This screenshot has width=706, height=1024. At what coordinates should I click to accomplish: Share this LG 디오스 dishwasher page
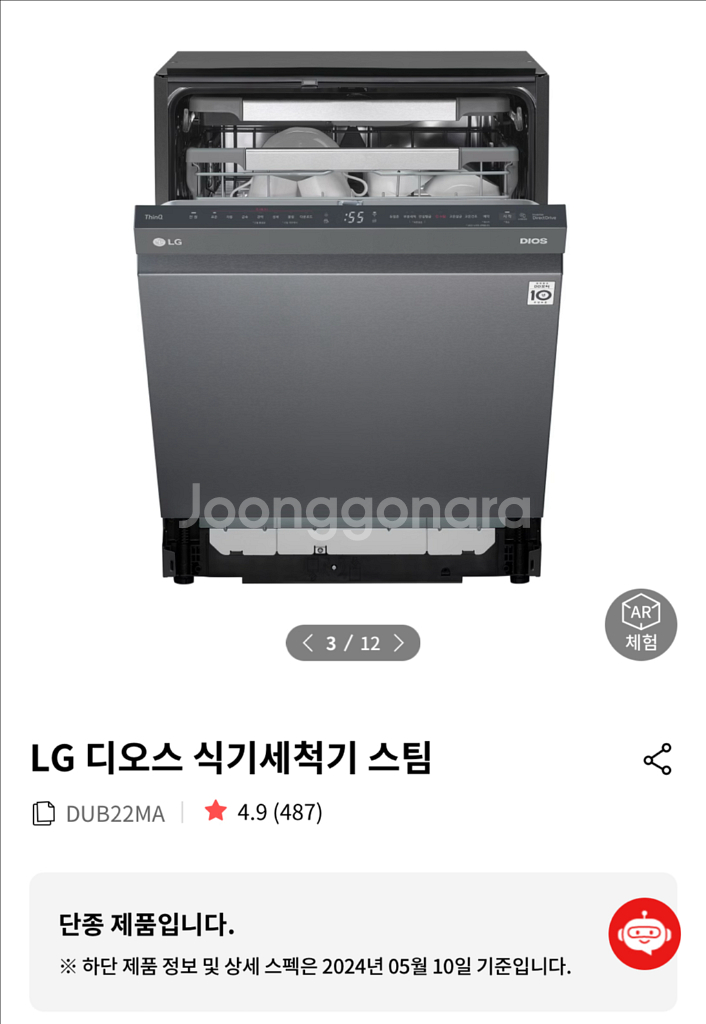[657, 759]
